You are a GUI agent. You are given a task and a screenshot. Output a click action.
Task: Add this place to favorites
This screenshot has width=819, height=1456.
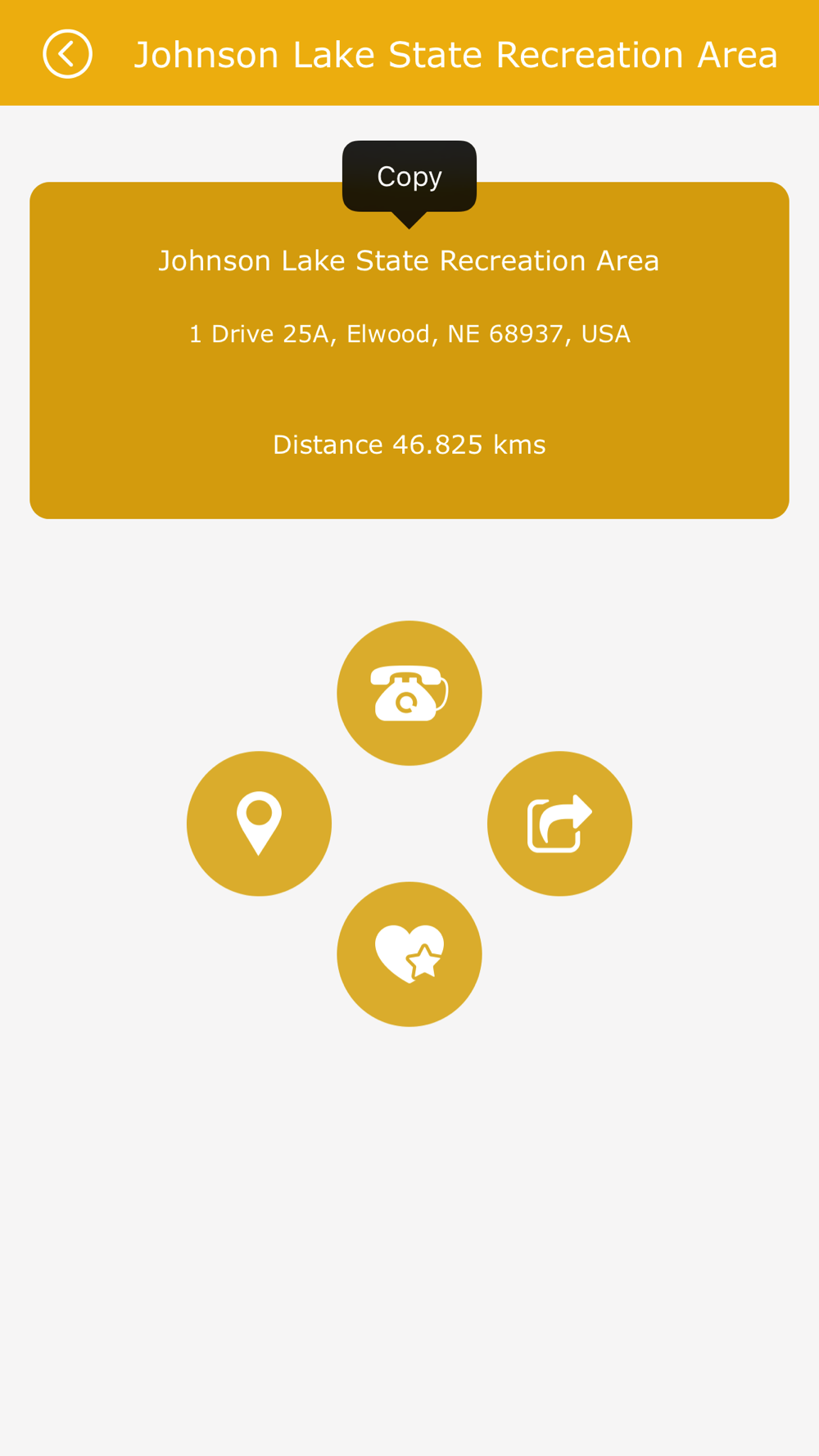click(x=409, y=954)
